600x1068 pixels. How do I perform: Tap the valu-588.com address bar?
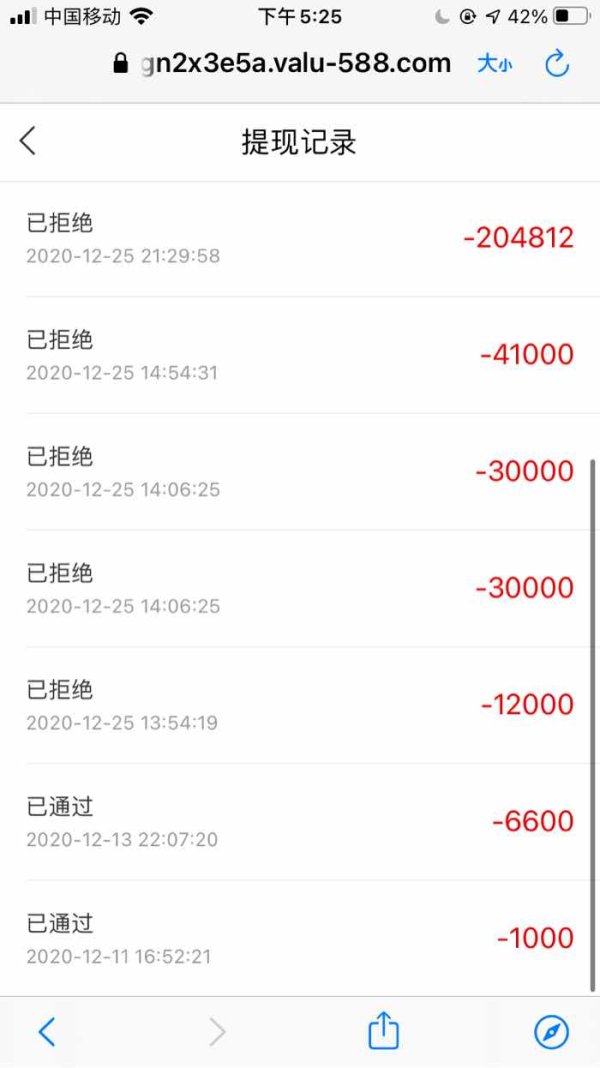pos(281,63)
